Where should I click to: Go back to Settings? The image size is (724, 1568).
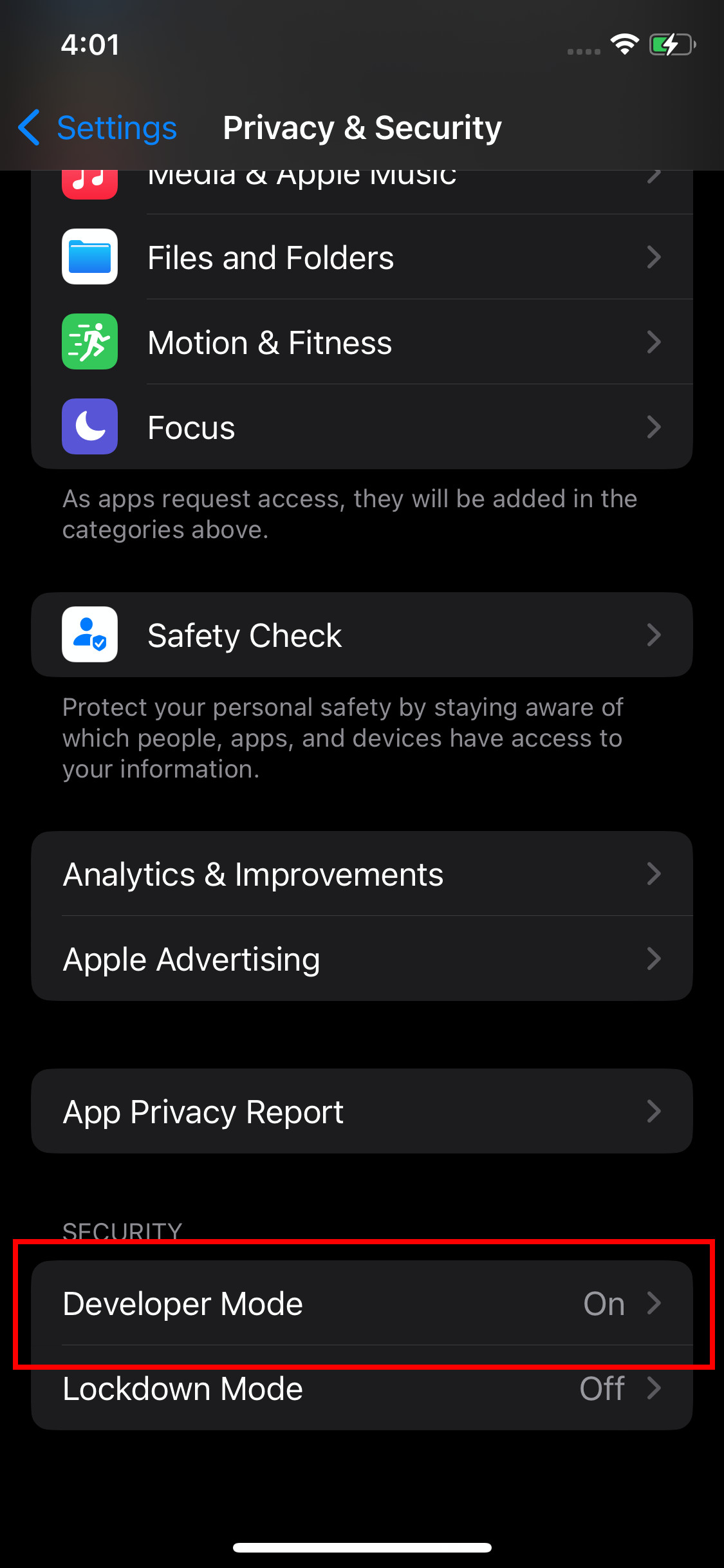click(x=97, y=127)
